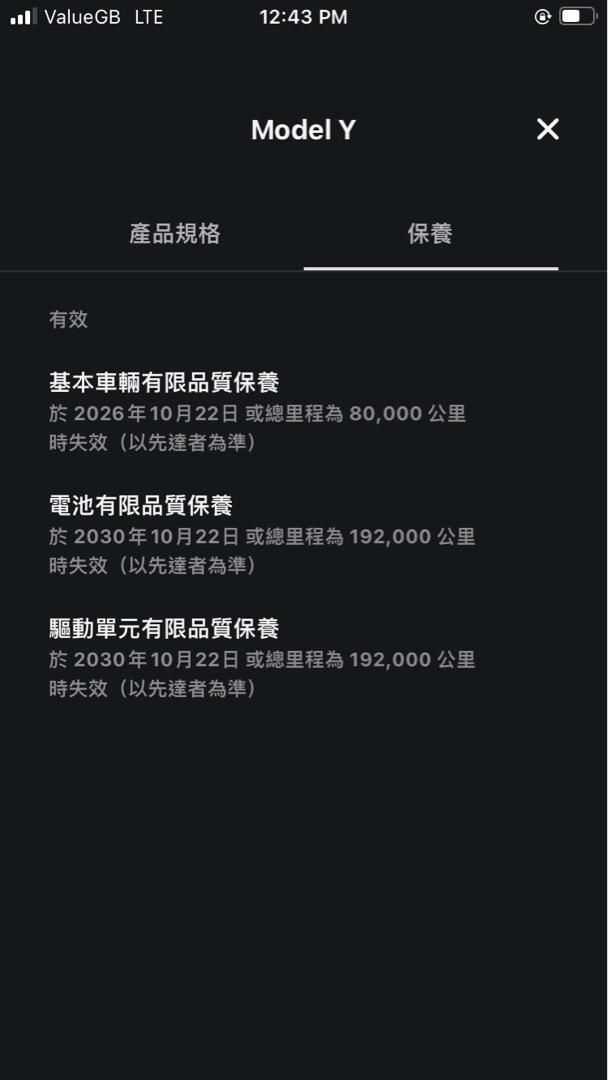This screenshot has height=1080, width=608.
Task: Switch to the 產品規格 tab
Action: coord(175,234)
